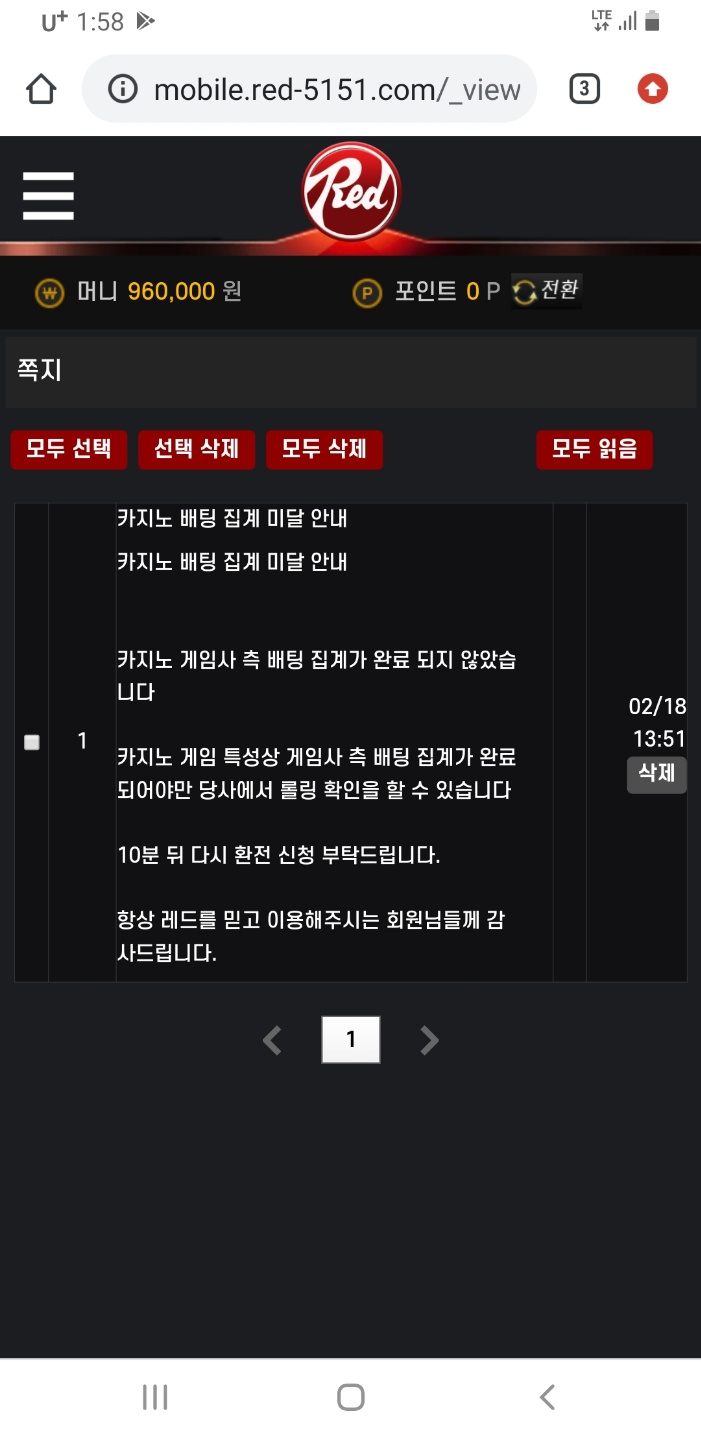Tap the system back button
This screenshot has width=701, height=1440.
[x=546, y=1397]
